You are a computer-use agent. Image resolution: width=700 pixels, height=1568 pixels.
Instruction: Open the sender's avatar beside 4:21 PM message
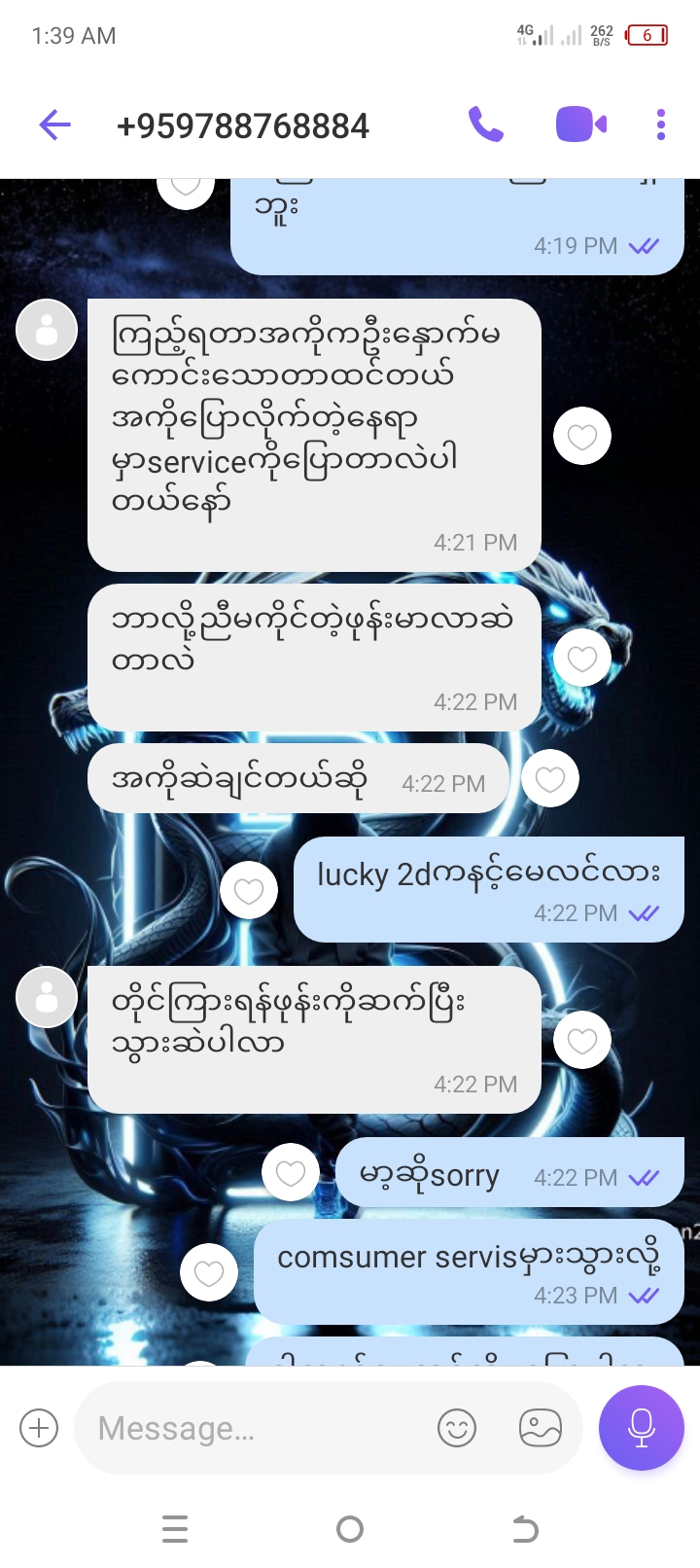pos(47,331)
